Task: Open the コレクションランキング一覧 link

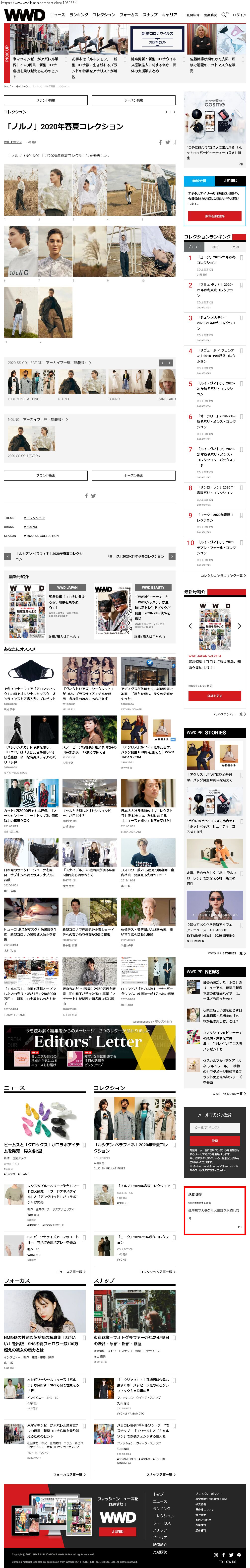Action: (x=223, y=575)
